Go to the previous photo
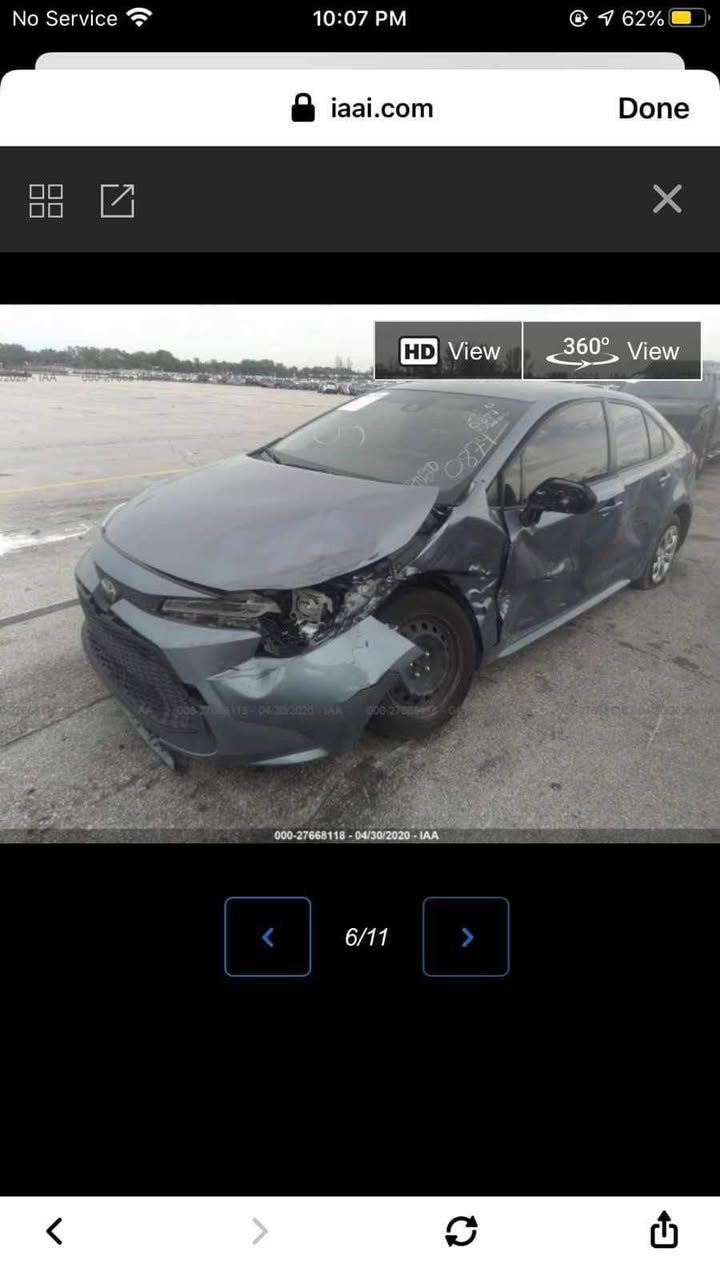Image resolution: width=720 pixels, height=1280 pixels. click(x=267, y=937)
